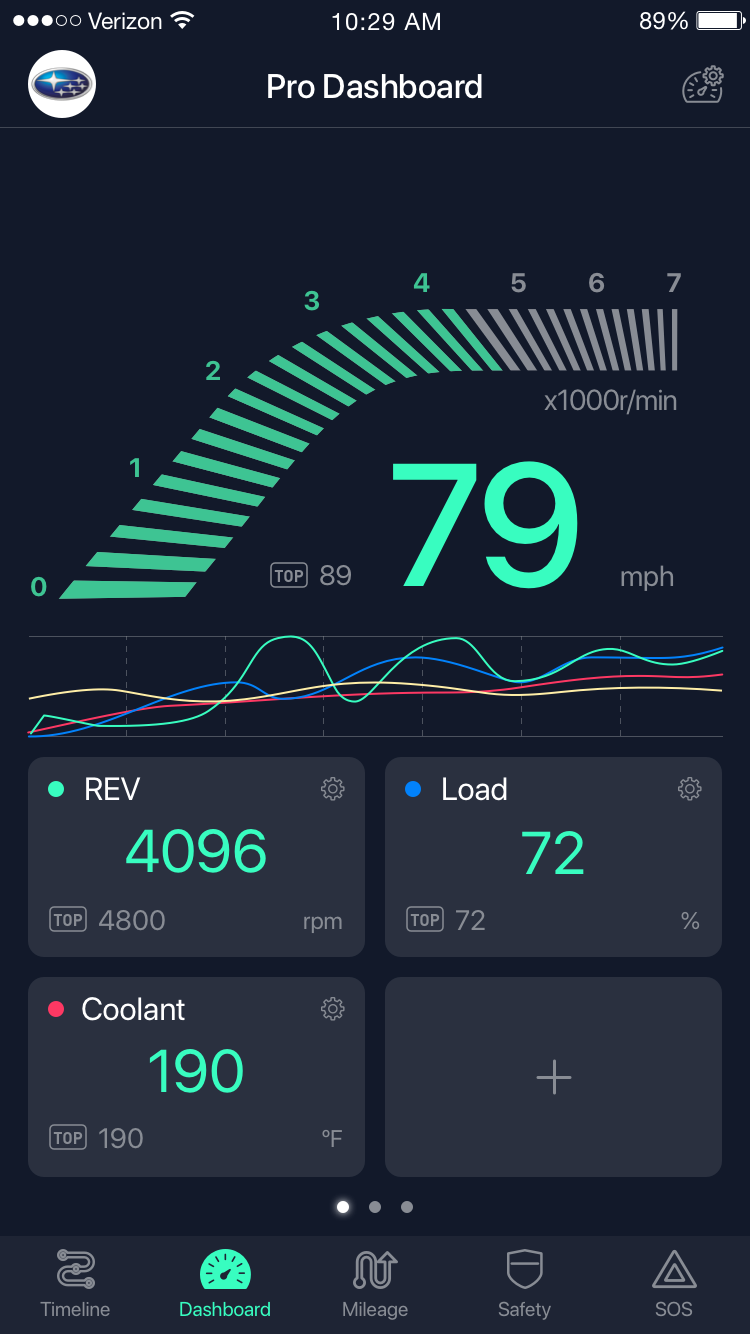Open the Safety tab
The image size is (750, 1334).
(524, 1283)
